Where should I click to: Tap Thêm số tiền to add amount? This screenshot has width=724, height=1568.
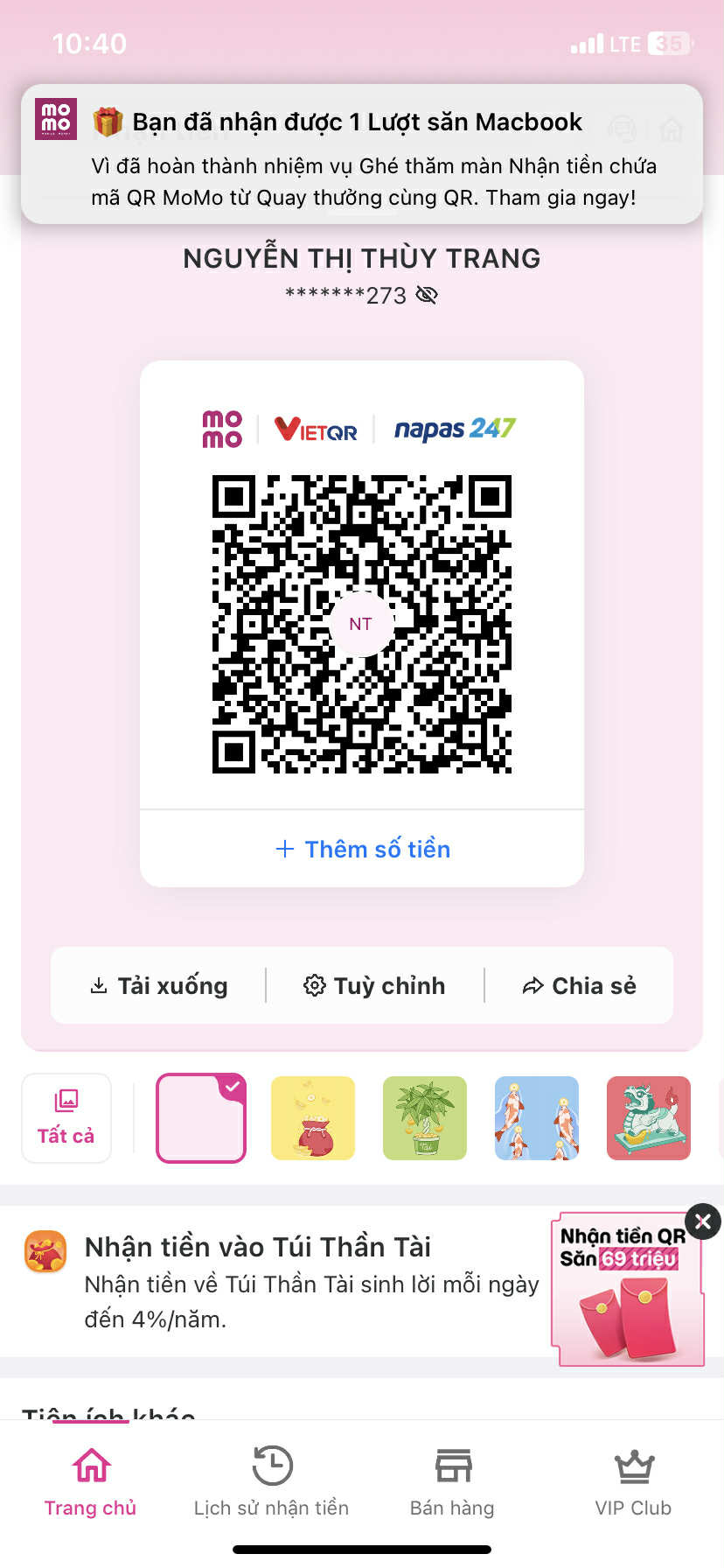362,849
